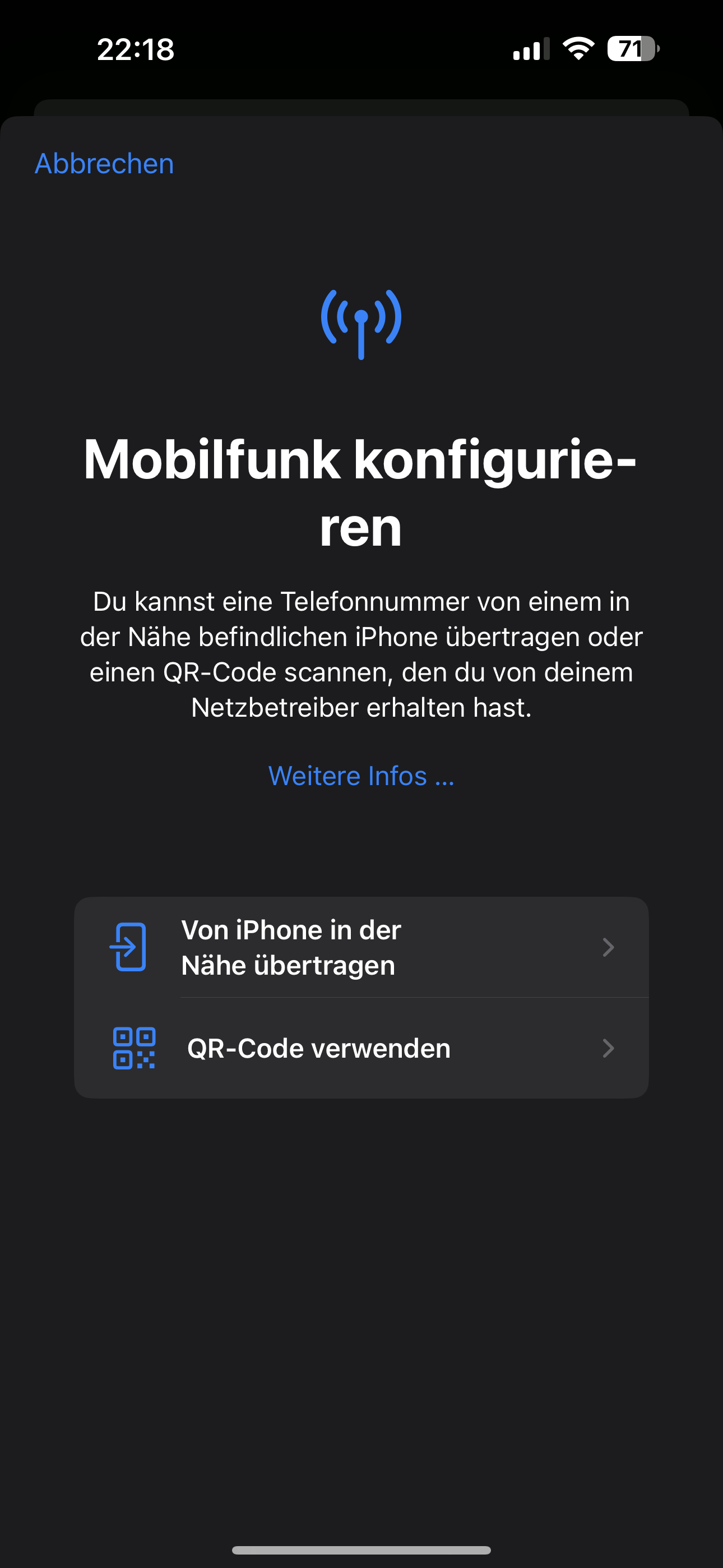Open the Weitere Infos link

tap(361, 776)
